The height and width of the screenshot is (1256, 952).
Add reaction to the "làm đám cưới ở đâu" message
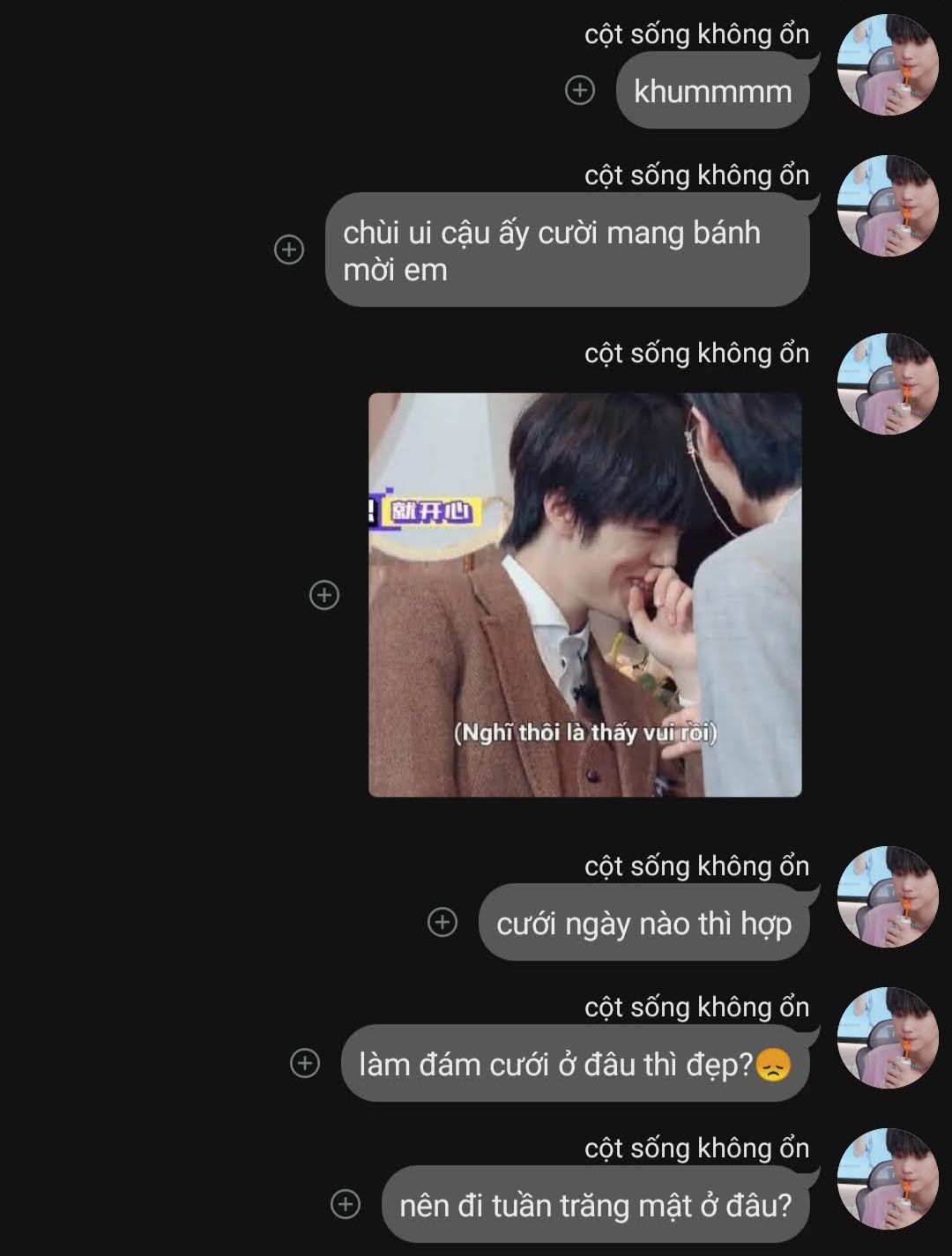point(305,1063)
